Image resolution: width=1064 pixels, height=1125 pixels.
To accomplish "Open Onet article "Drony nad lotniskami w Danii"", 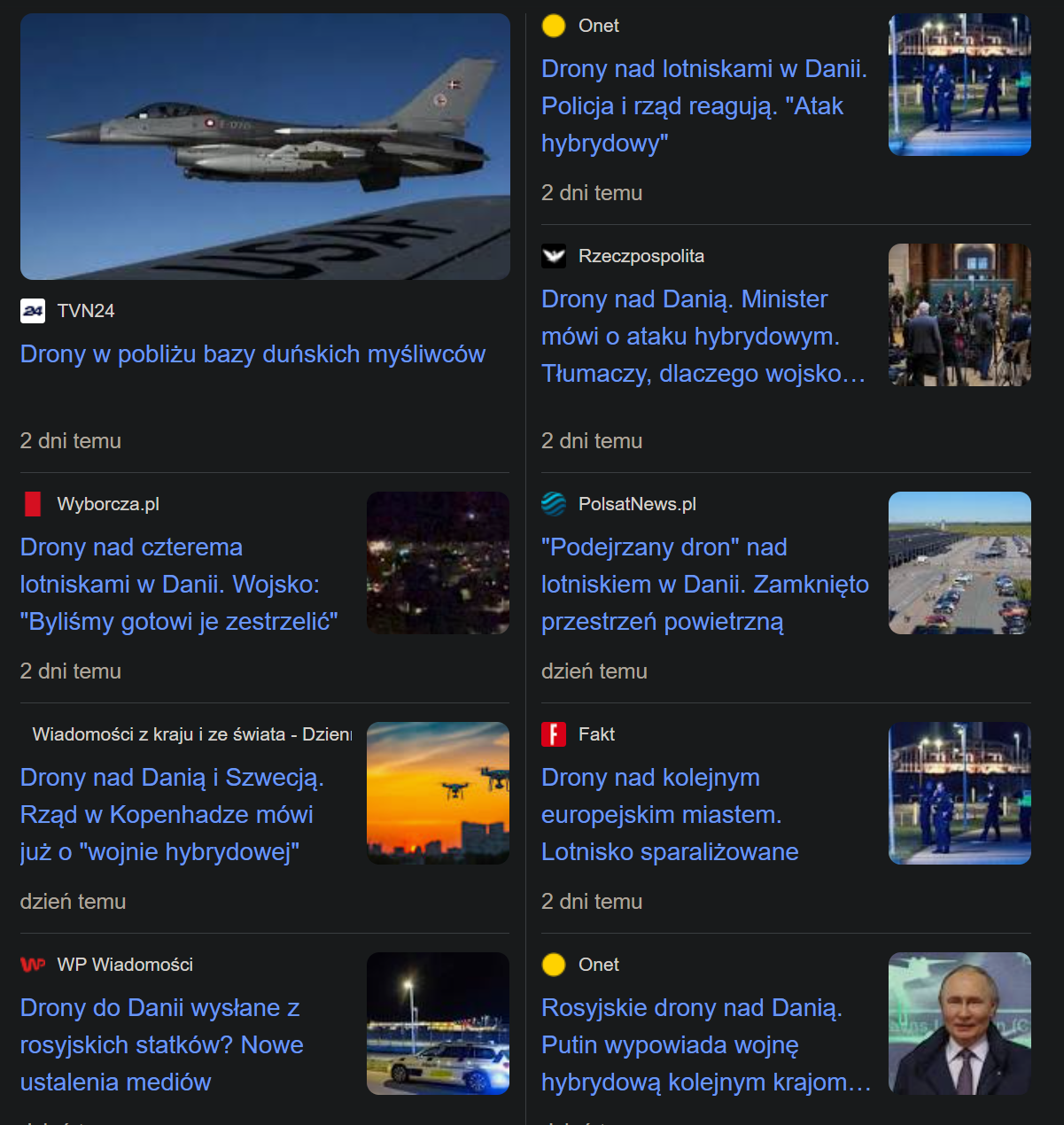I will [x=703, y=106].
